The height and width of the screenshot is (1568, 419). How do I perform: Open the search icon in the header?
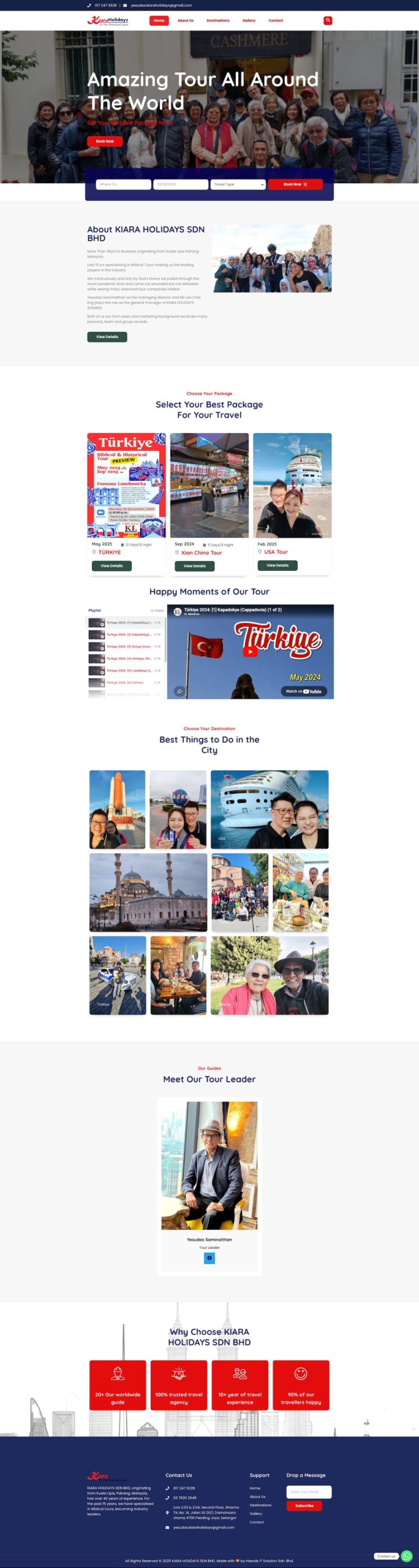328,20
